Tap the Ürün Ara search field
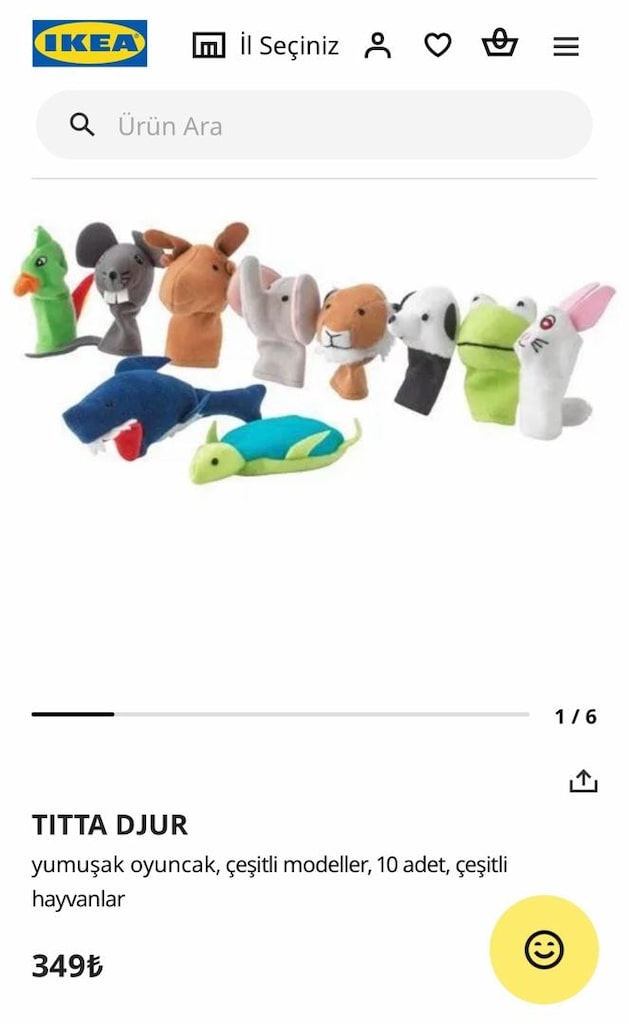The height and width of the screenshot is (1024, 629). pyautogui.click(x=314, y=125)
